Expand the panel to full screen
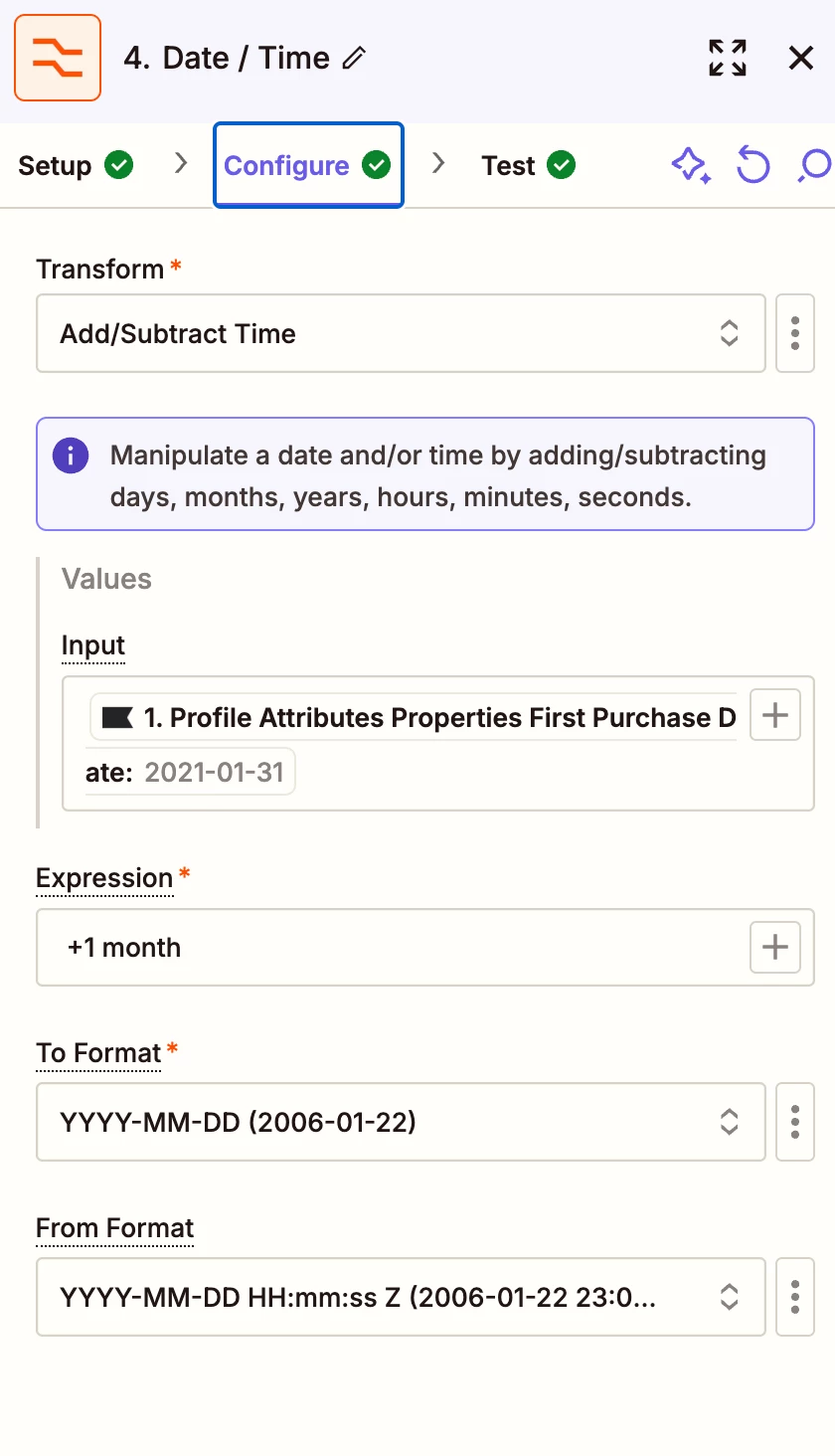Screen dimensions: 835x1456 728,58
